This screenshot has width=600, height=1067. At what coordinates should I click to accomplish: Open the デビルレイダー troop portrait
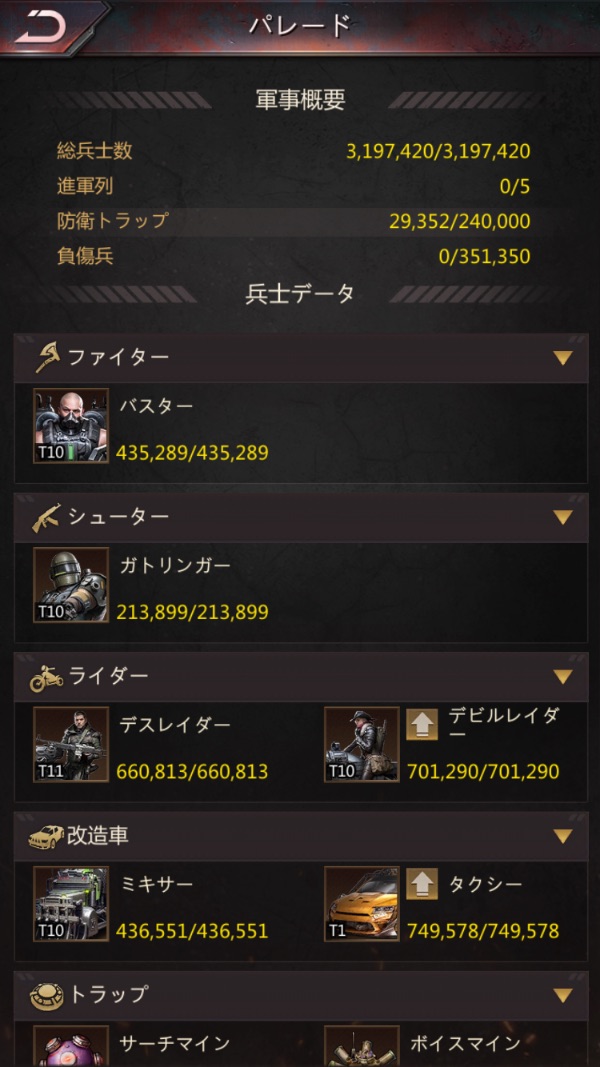[x=362, y=744]
